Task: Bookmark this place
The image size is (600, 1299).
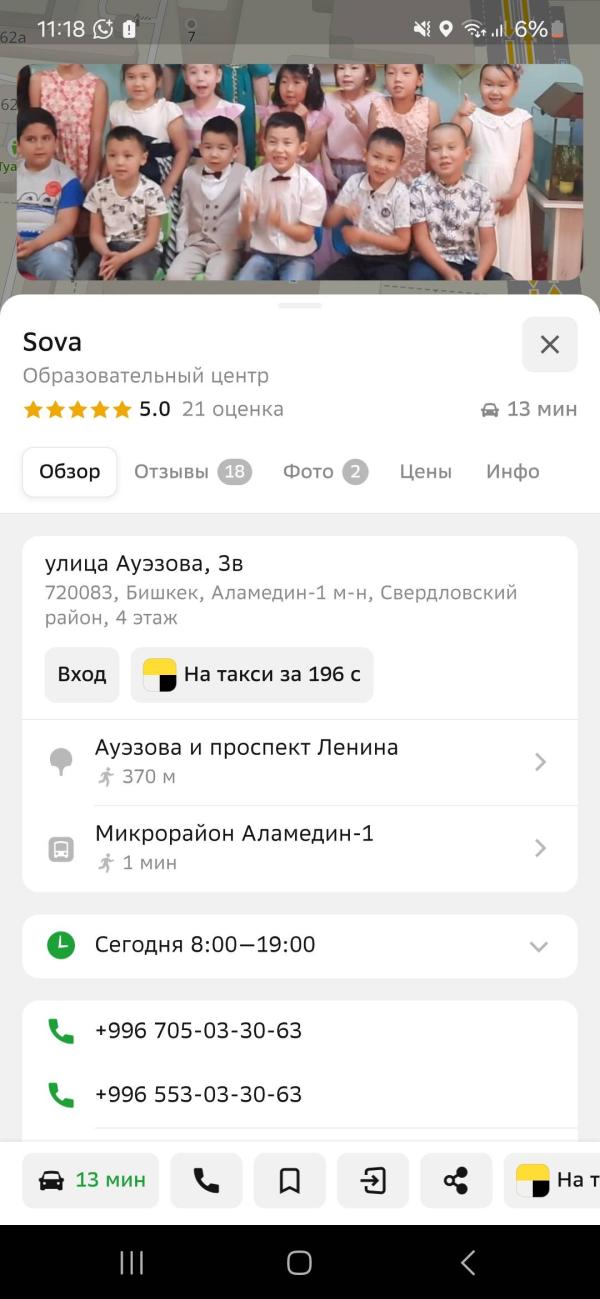Action: point(290,1181)
